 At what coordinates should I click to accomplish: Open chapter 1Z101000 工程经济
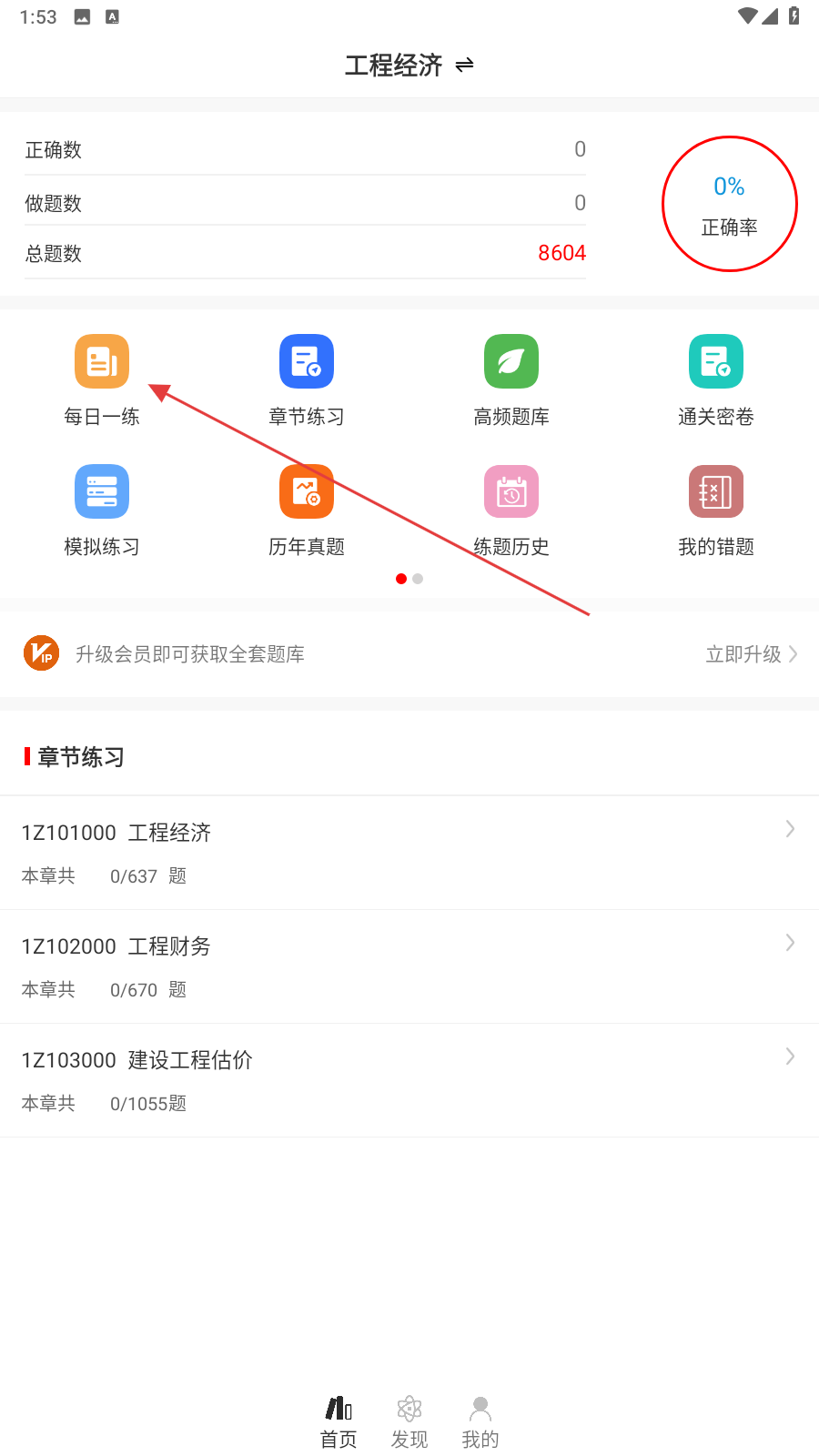click(x=409, y=853)
